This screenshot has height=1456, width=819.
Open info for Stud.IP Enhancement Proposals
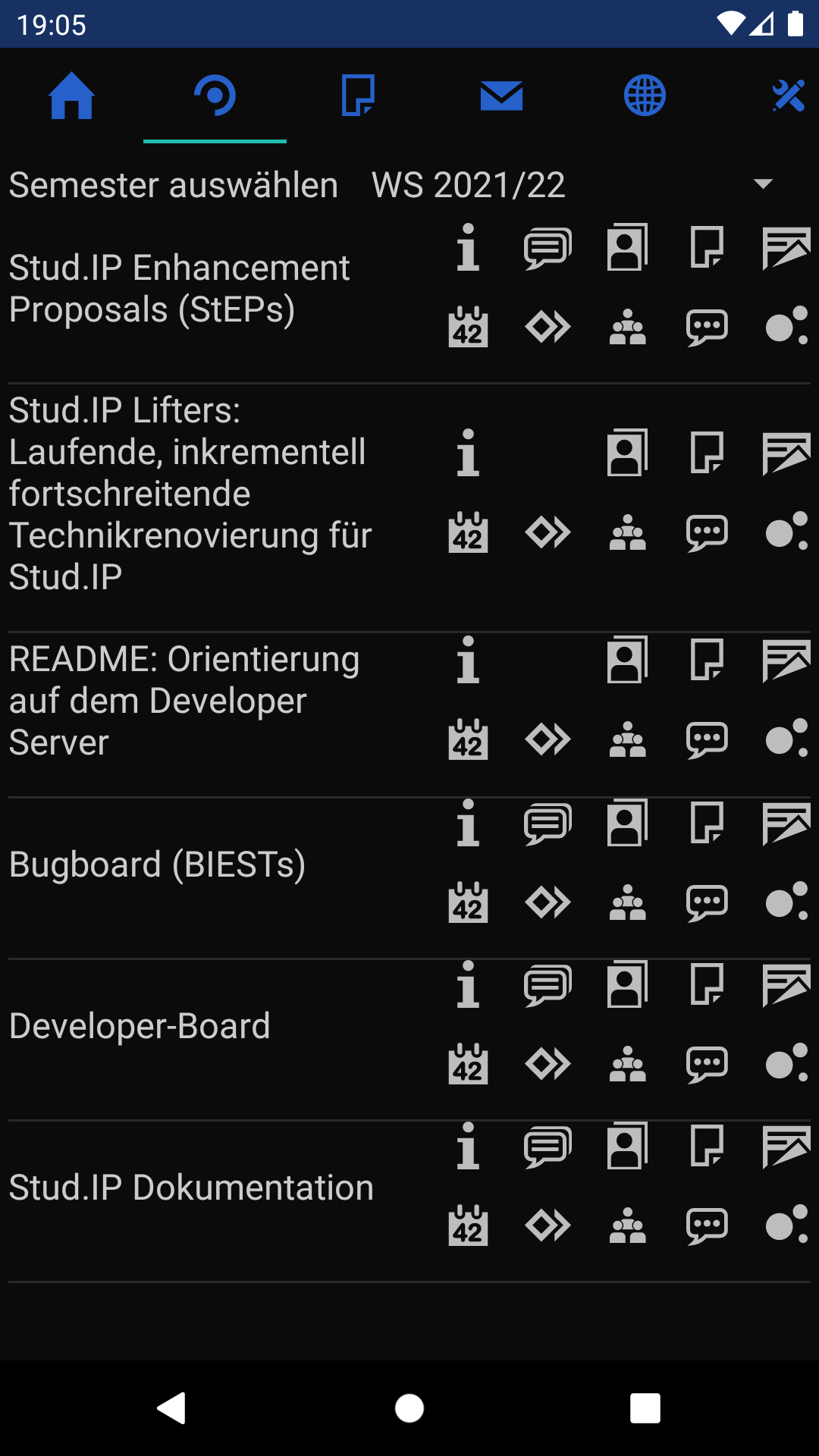[468, 248]
